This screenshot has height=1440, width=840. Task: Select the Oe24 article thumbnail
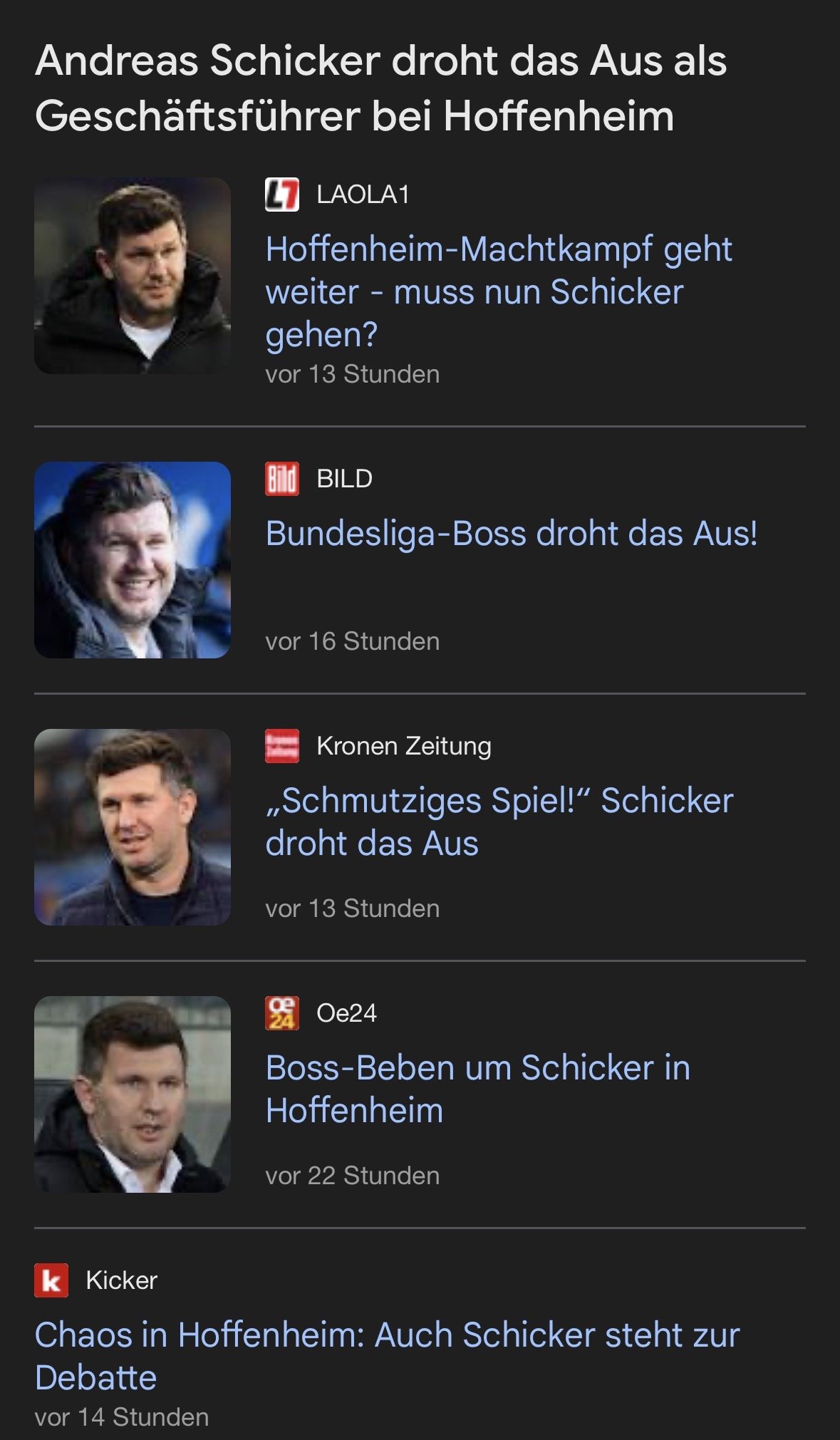pos(133,1094)
